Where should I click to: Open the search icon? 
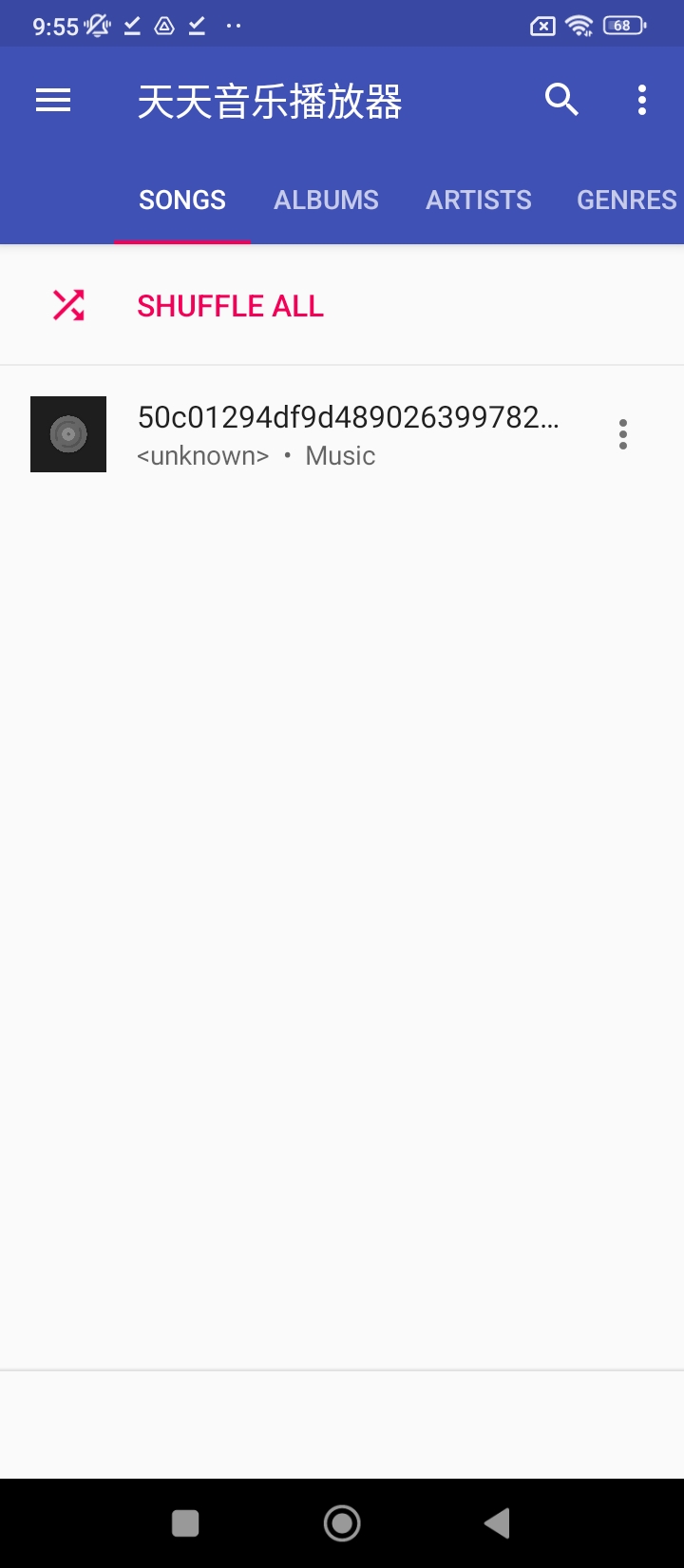pos(561,99)
